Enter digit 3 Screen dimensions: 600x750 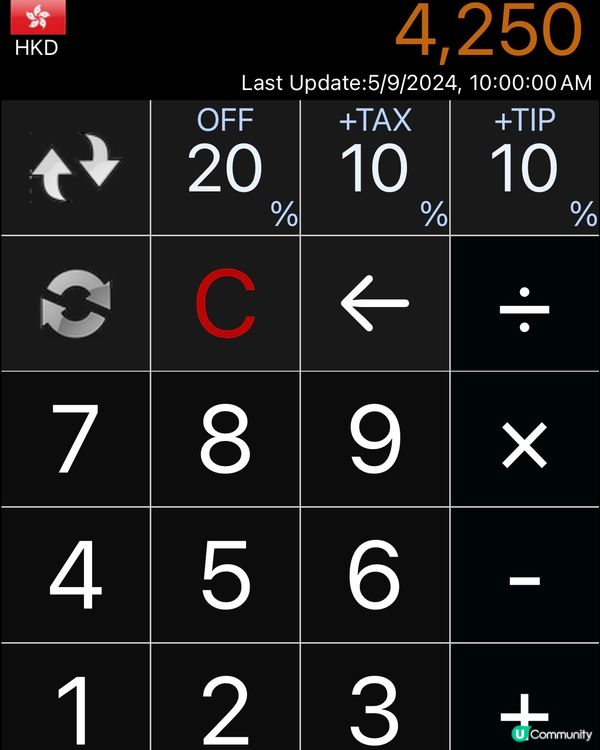pos(375,700)
